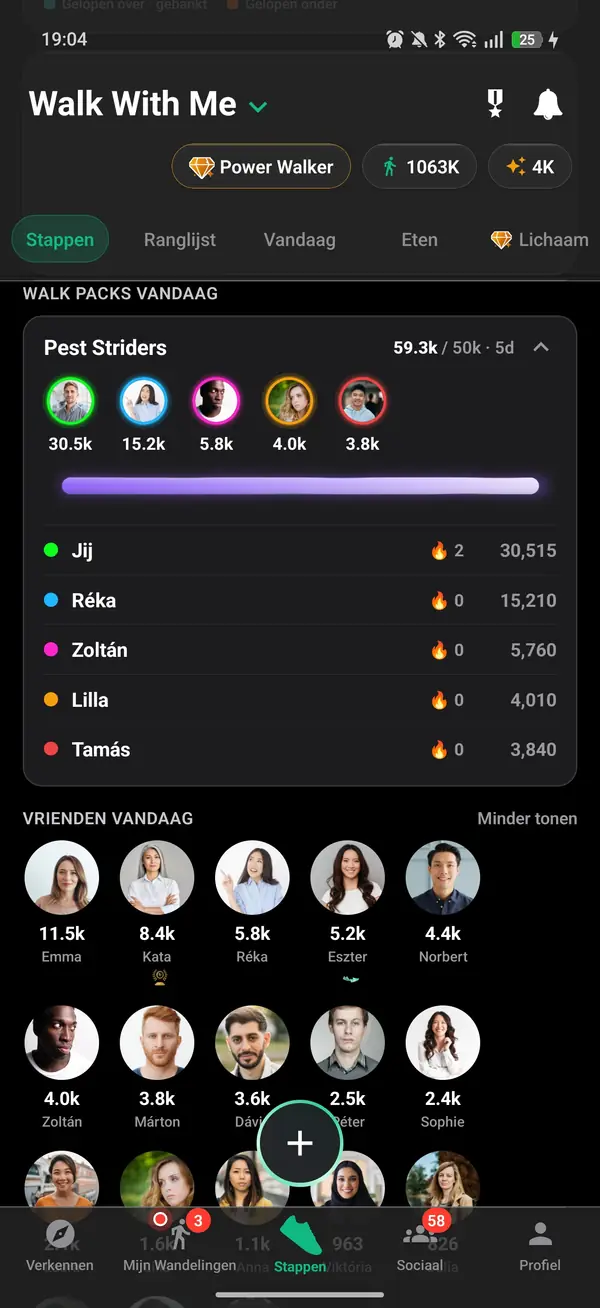
Task: Tap the Power Walker chip
Action: (261, 167)
